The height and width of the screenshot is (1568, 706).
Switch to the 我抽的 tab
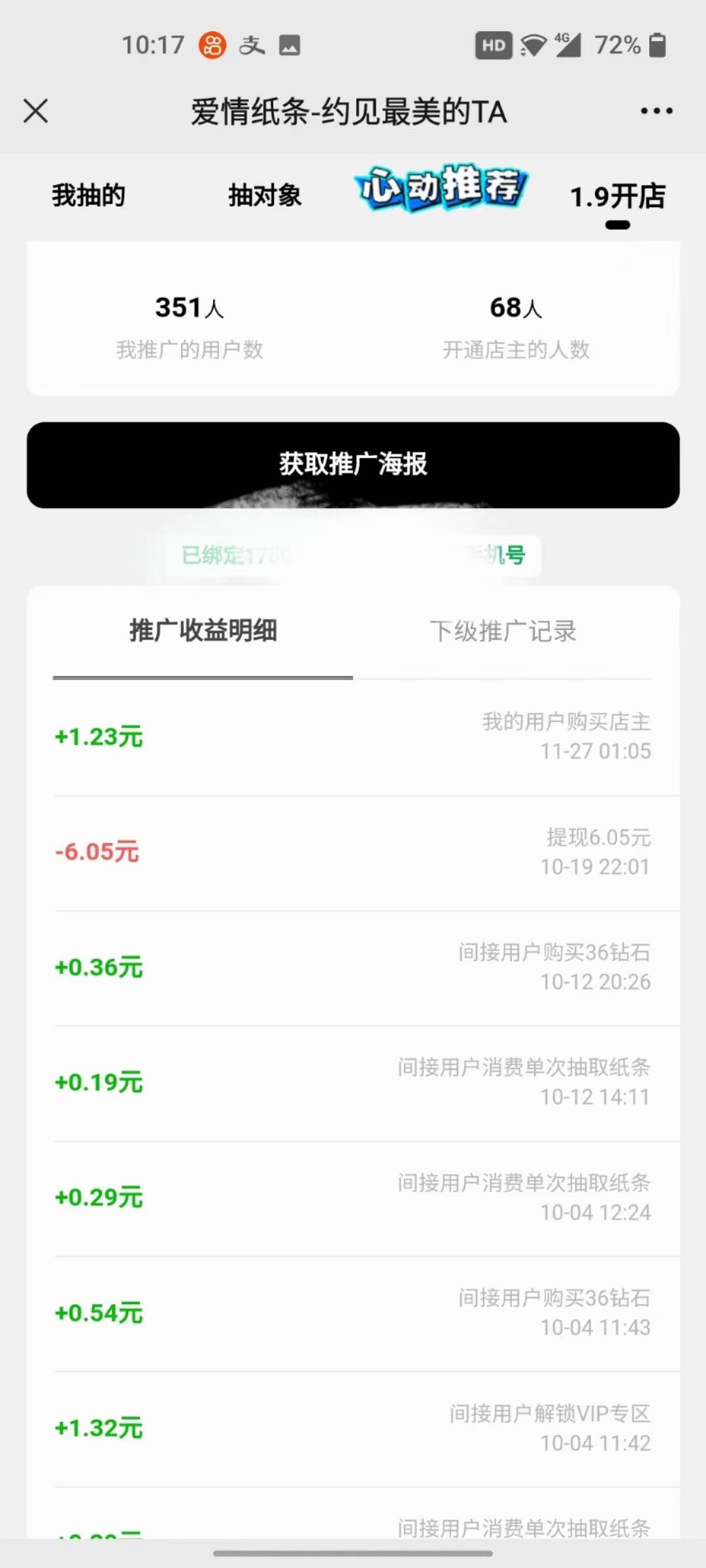point(88,195)
